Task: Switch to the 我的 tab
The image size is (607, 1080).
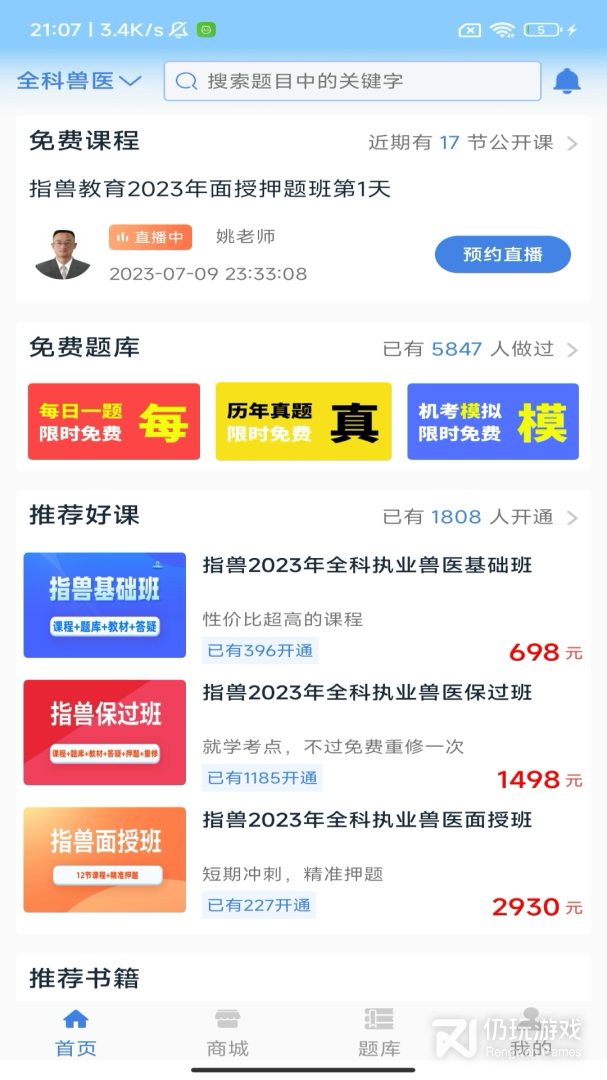Action: coord(531,1033)
